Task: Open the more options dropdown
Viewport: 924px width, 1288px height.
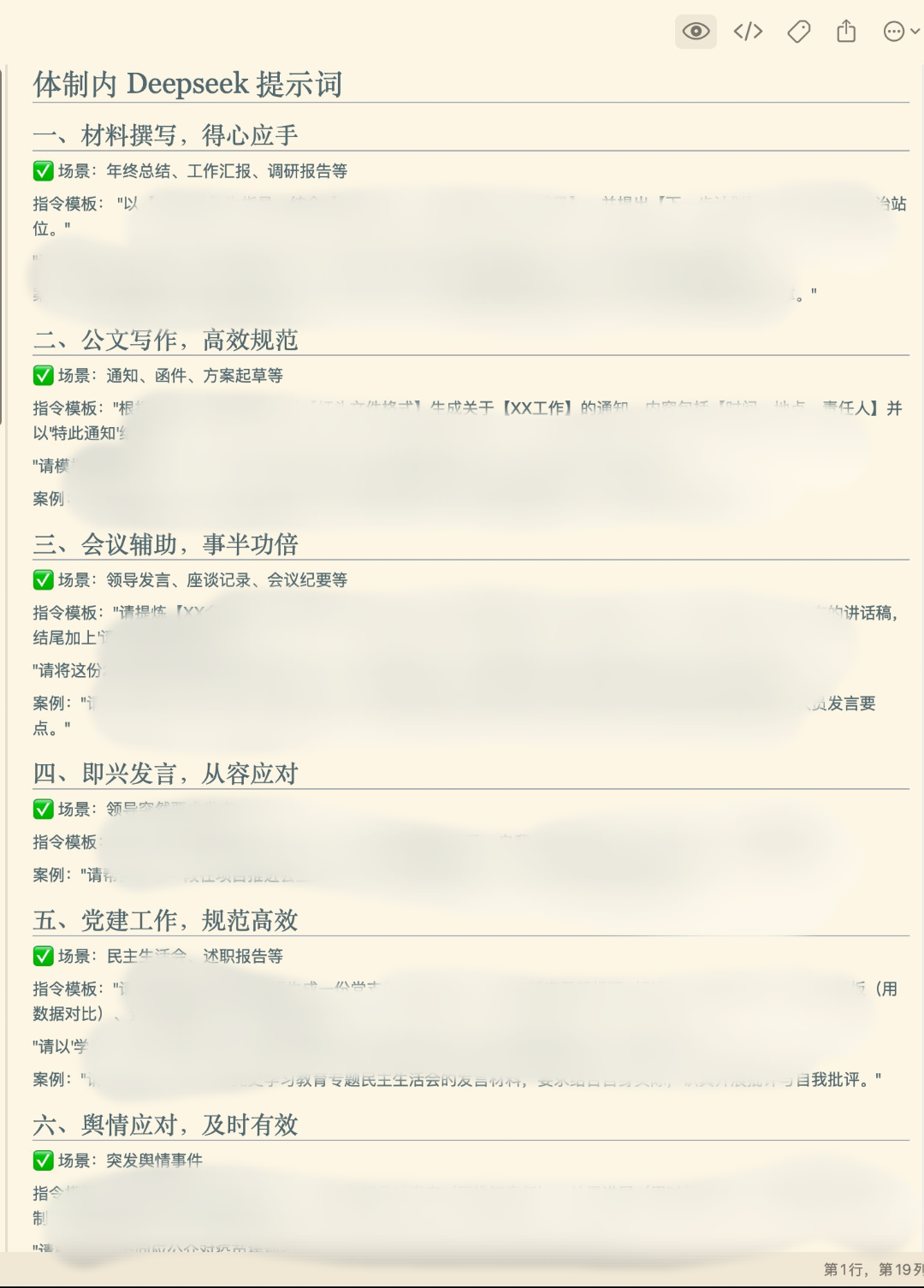Action: click(x=900, y=32)
